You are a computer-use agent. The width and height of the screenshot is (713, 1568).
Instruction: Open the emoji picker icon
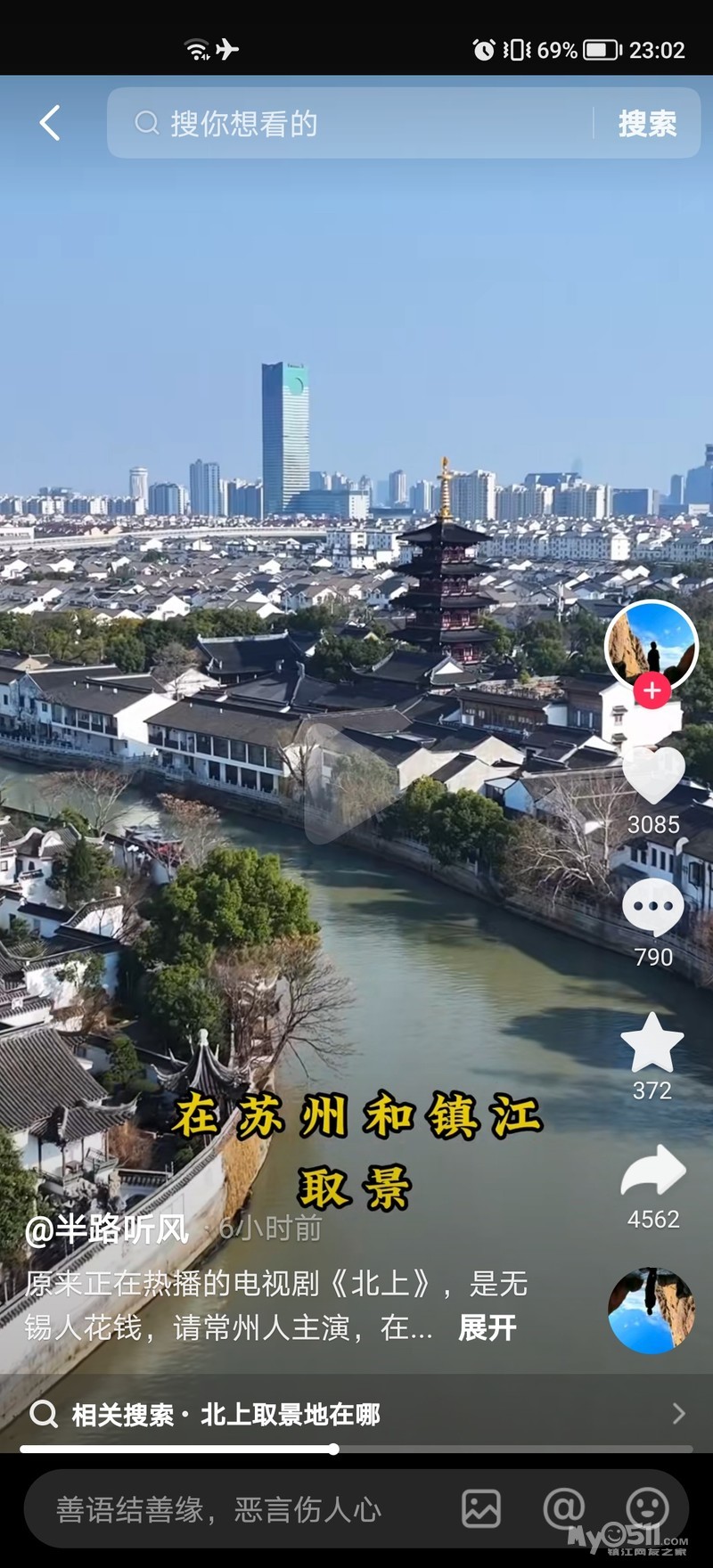pos(648,1507)
